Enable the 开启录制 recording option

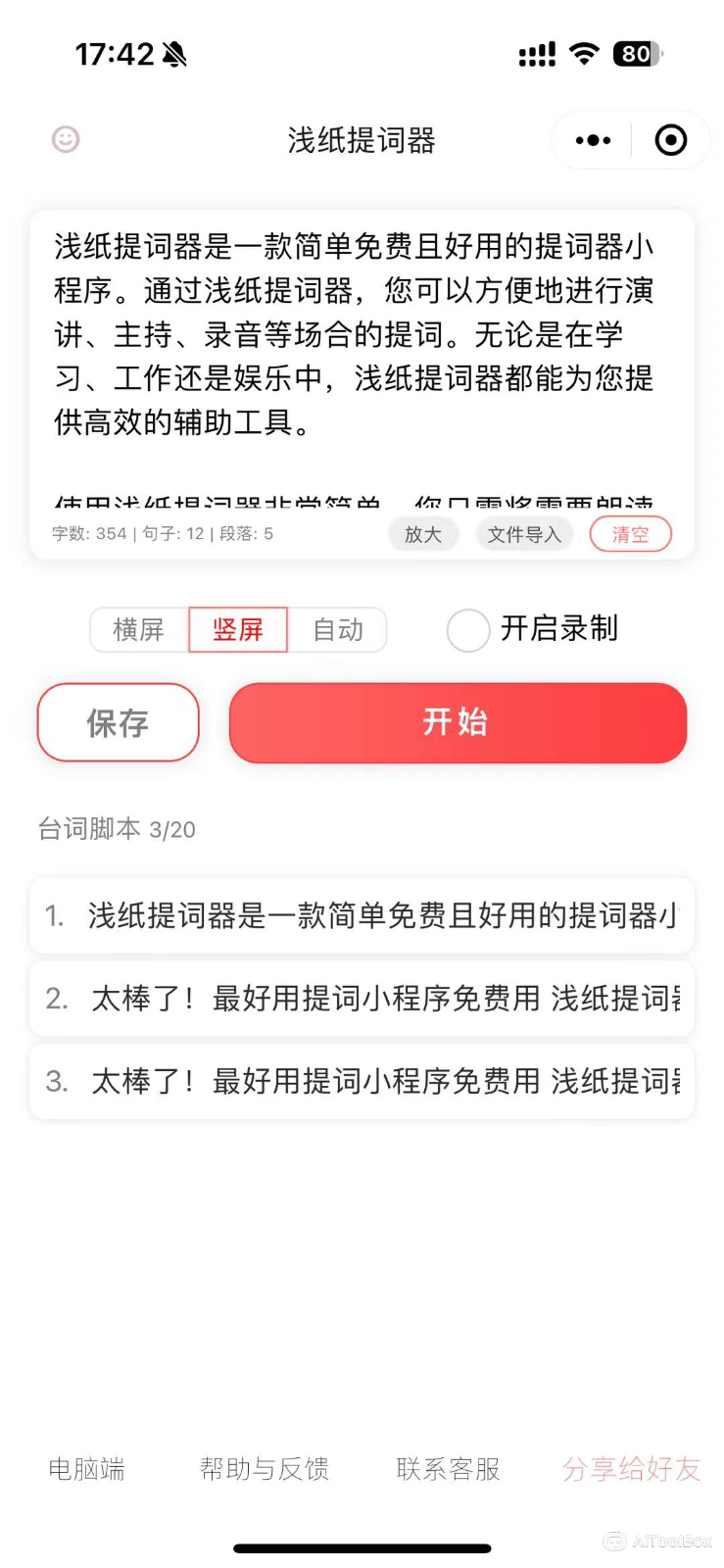(467, 630)
